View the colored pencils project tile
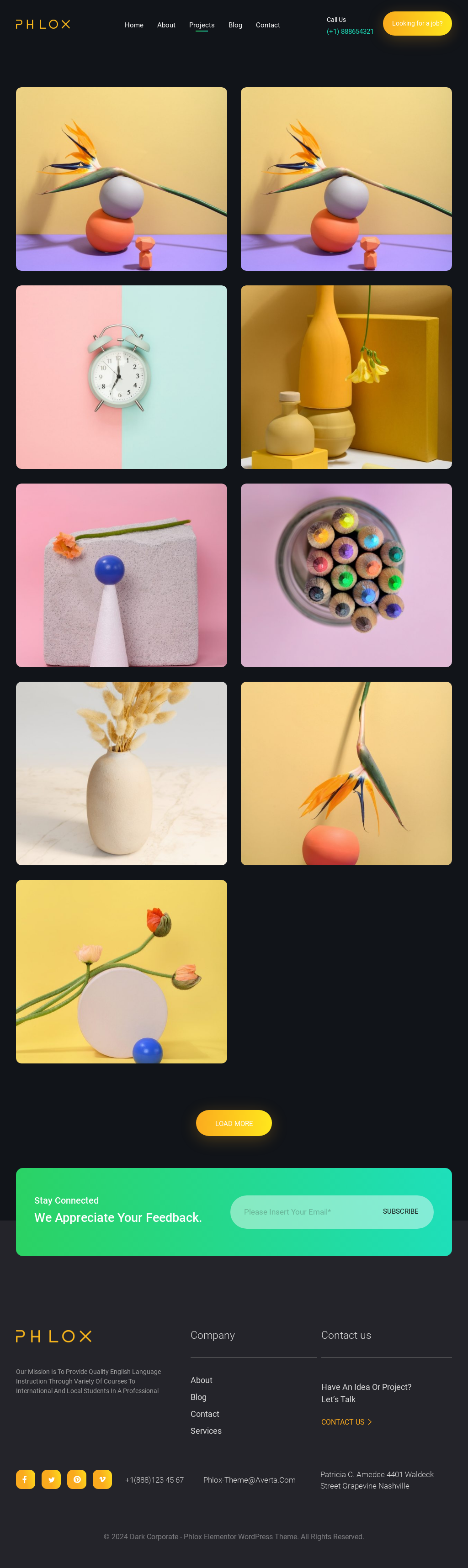 pos(346,574)
